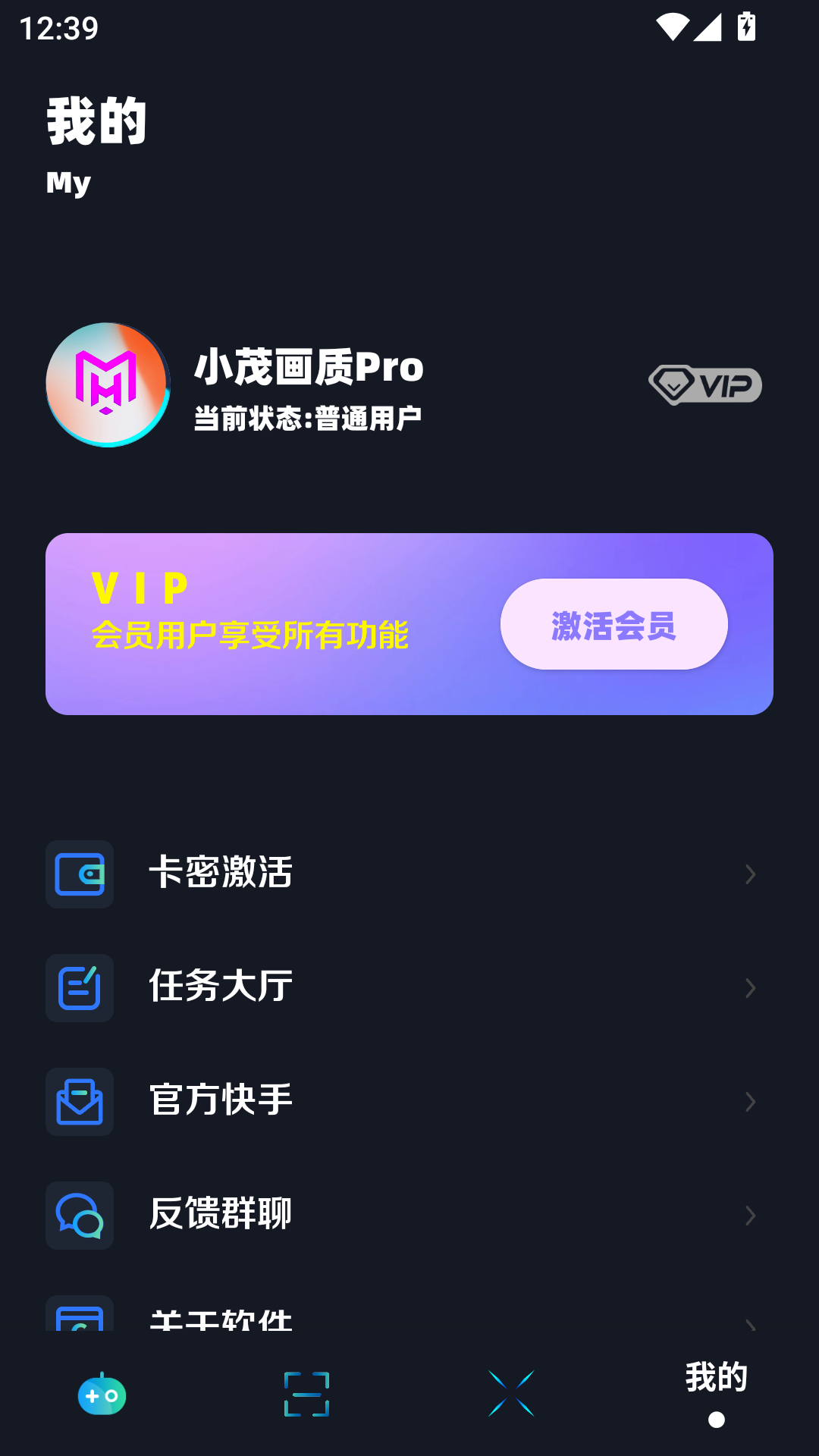Select the wallet icon beside 卡密激活

(79, 874)
